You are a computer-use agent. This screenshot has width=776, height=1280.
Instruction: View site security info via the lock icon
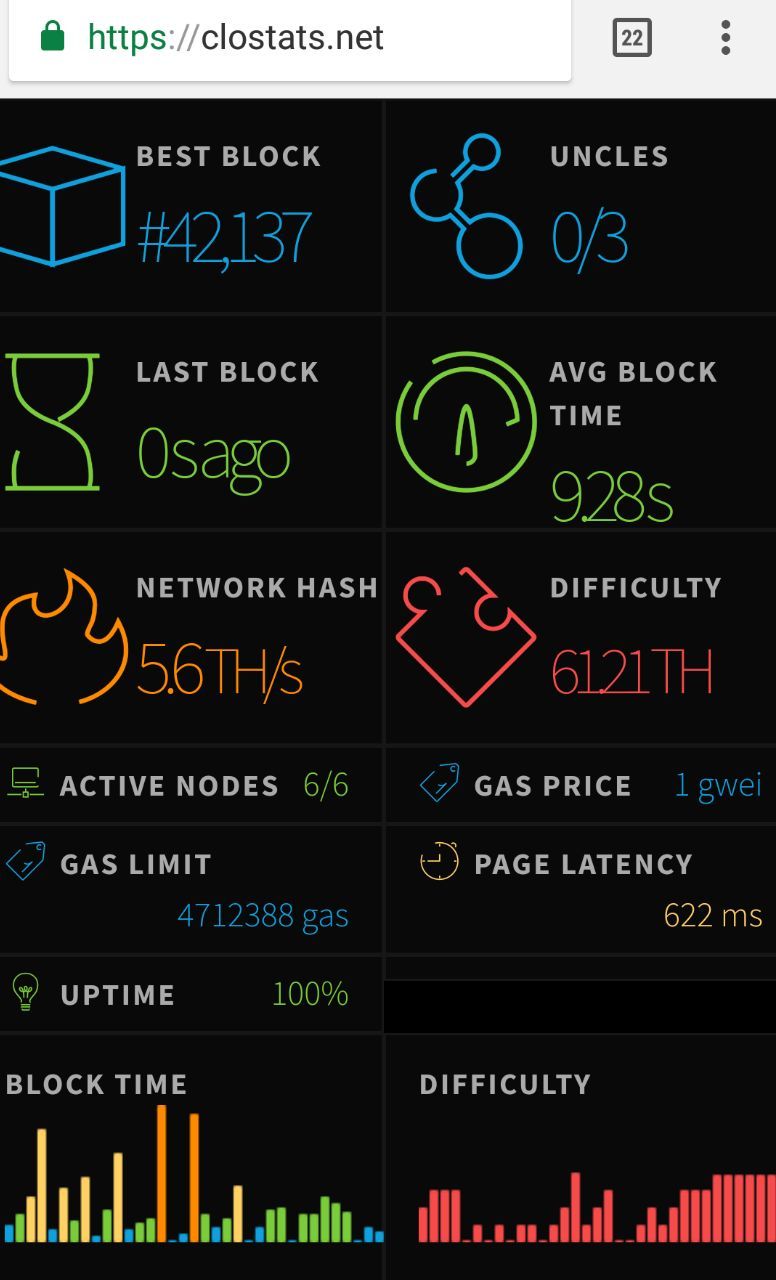tap(52, 38)
